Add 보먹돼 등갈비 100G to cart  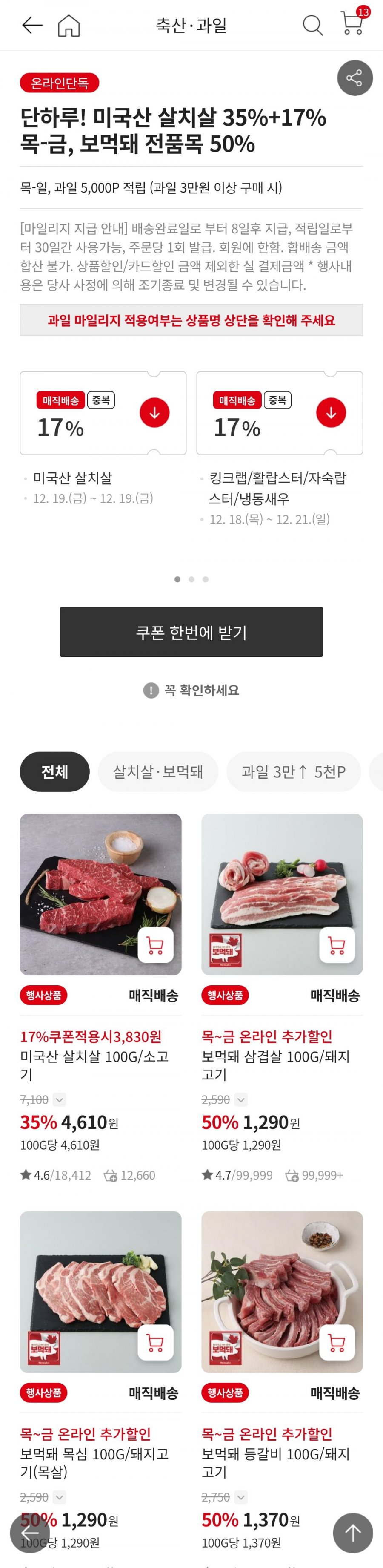[336, 1343]
